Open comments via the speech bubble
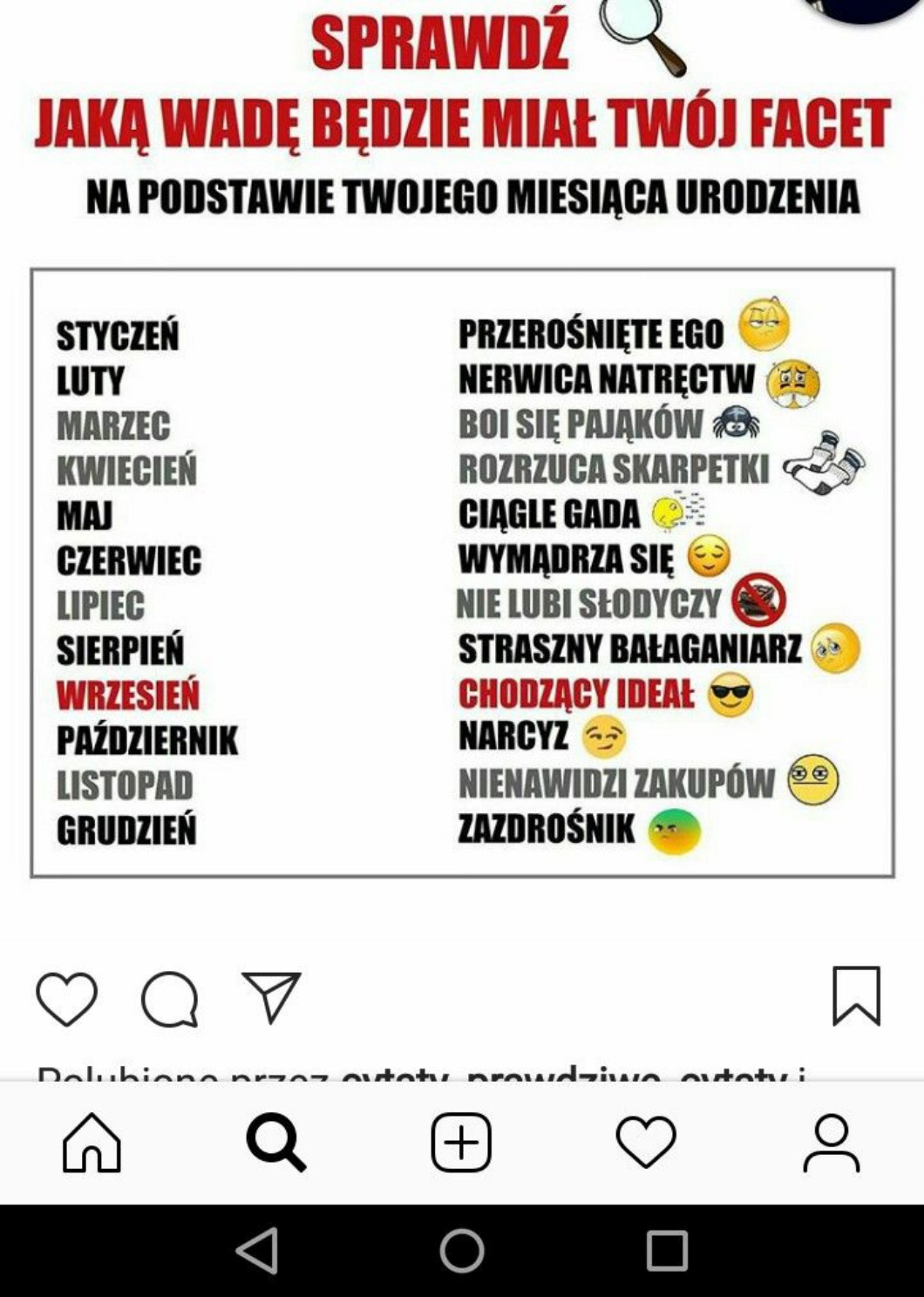Image resolution: width=924 pixels, height=1297 pixels. (x=169, y=999)
